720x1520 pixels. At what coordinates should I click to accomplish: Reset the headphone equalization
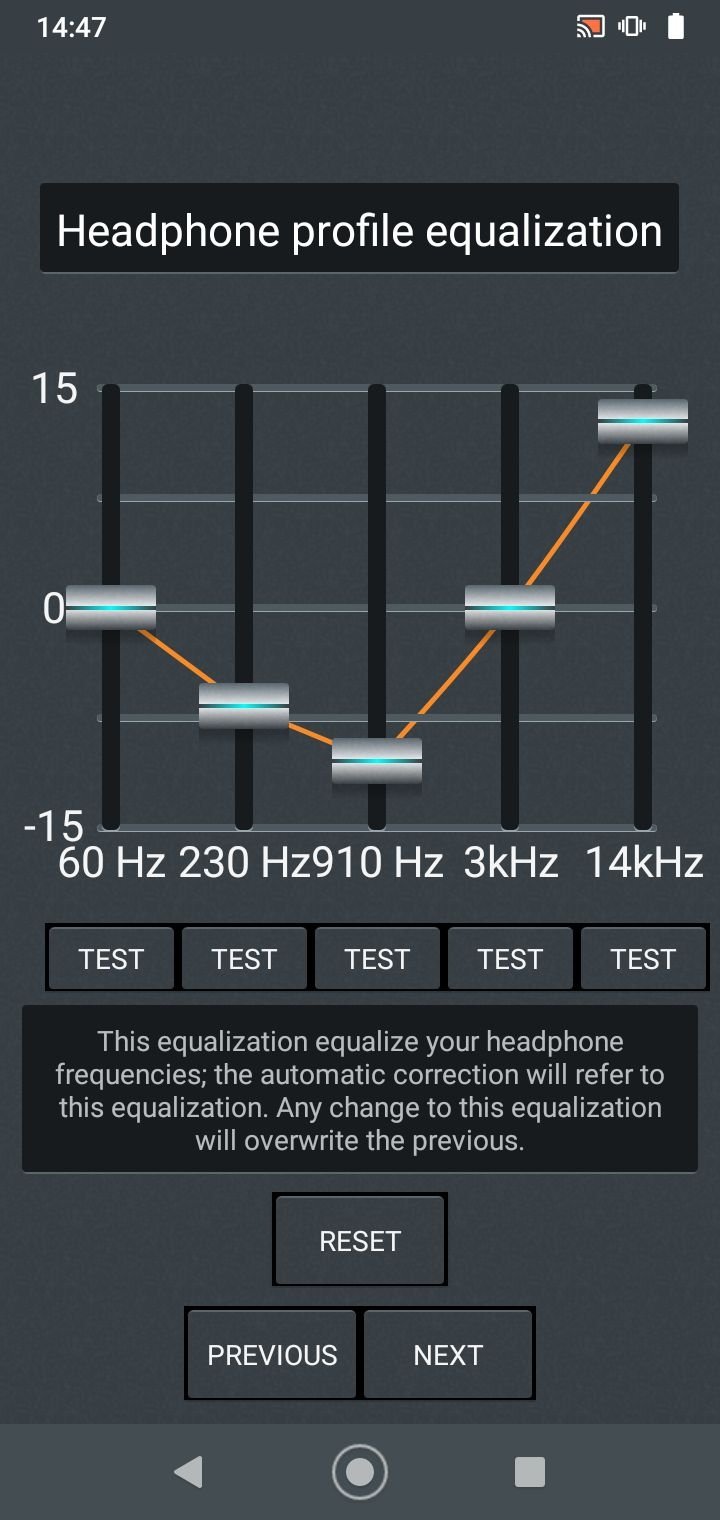click(x=360, y=1240)
